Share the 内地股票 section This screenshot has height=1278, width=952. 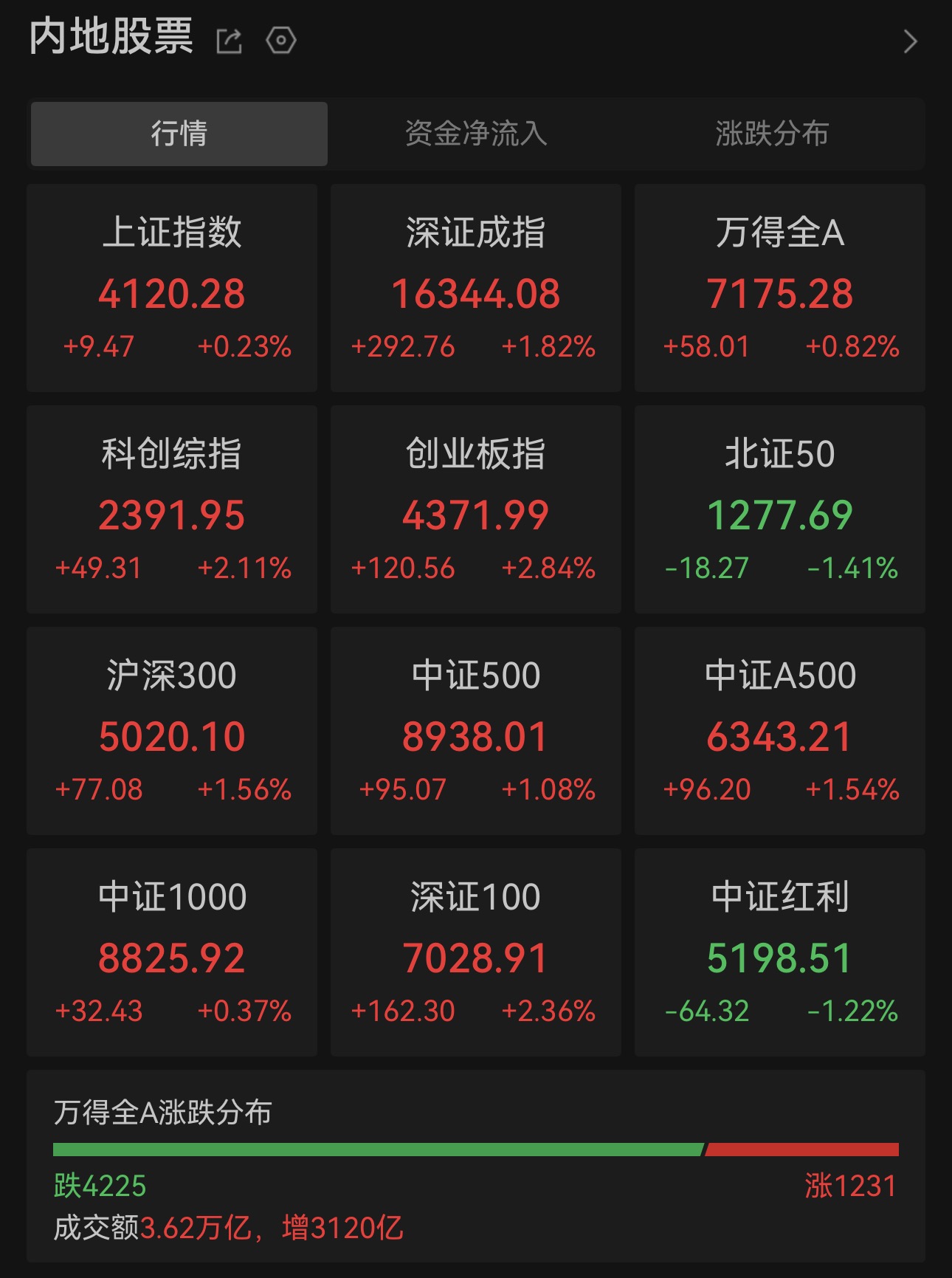(x=229, y=41)
